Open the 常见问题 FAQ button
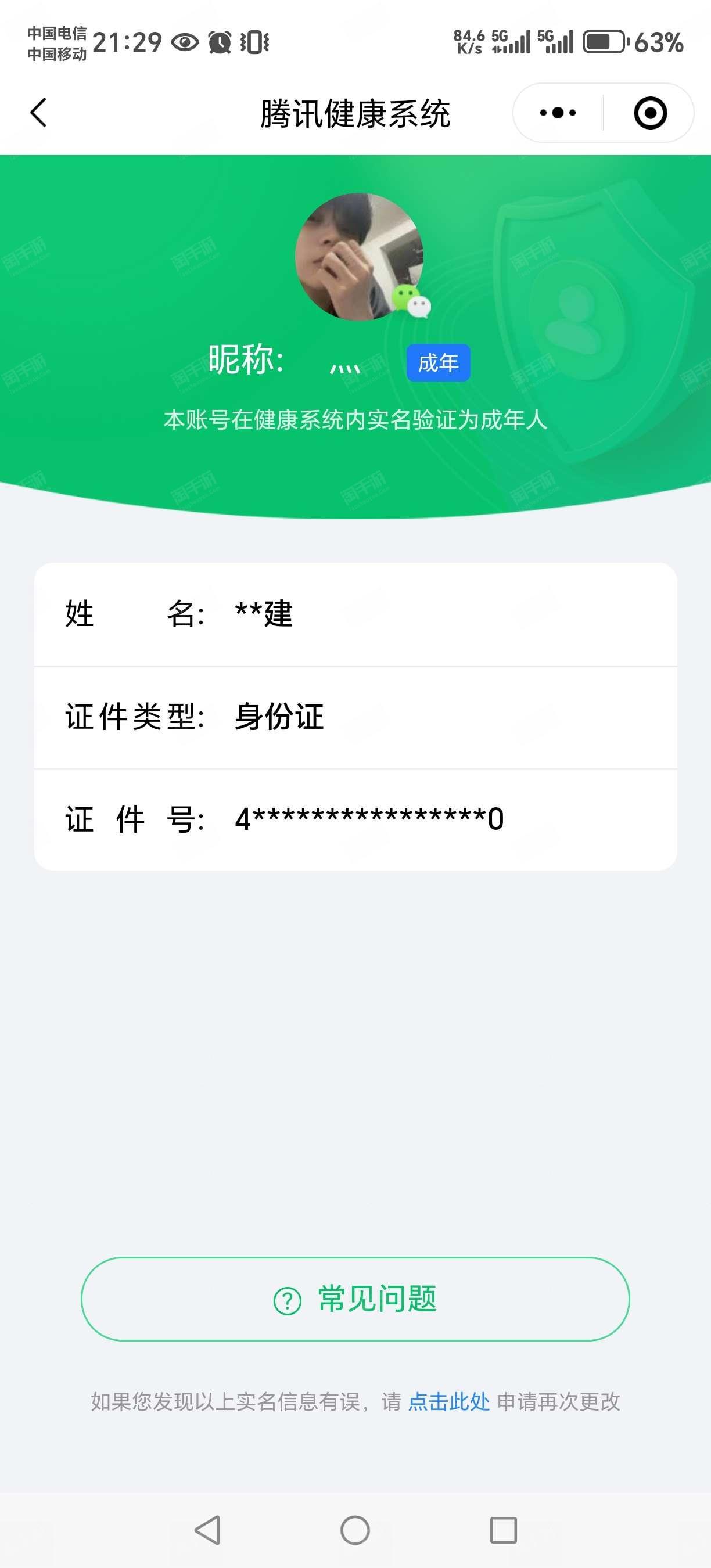The width and height of the screenshot is (711, 1568). coord(355,1299)
